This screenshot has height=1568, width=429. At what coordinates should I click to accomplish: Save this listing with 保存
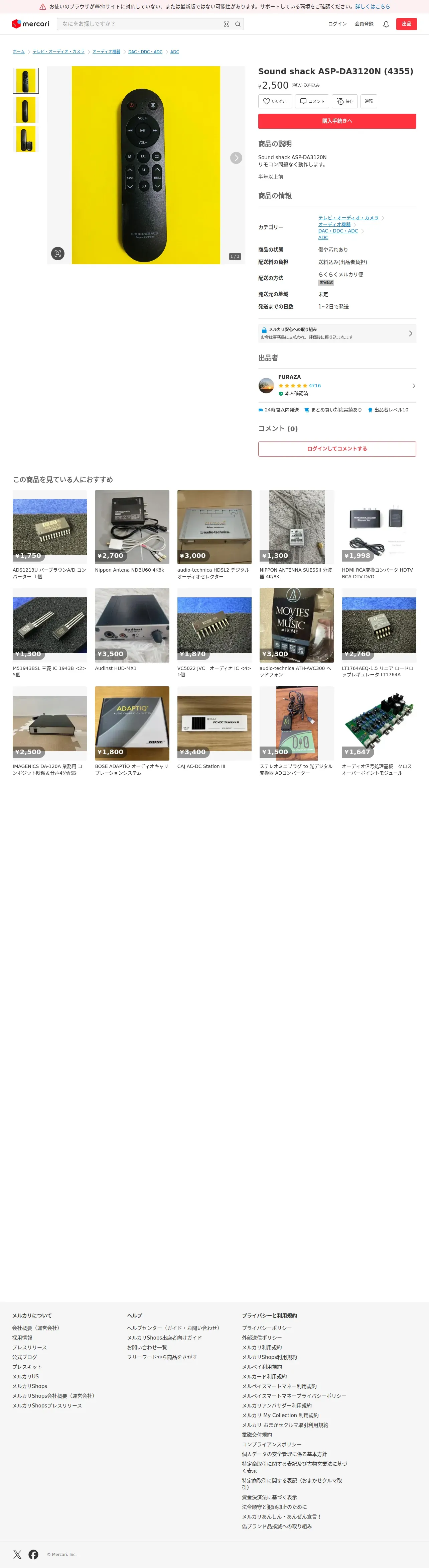click(344, 102)
